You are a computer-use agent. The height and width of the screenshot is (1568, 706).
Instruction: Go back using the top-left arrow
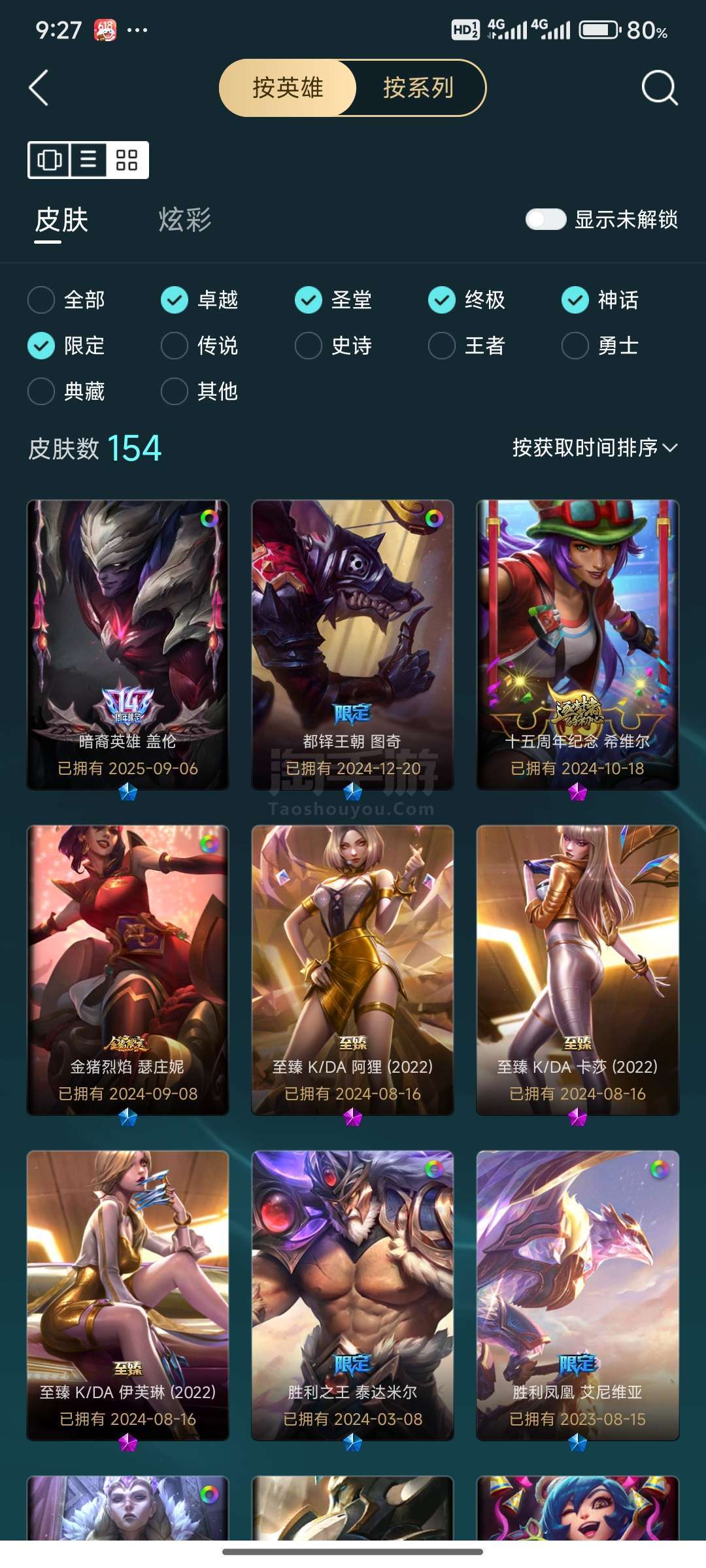tap(39, 88)
